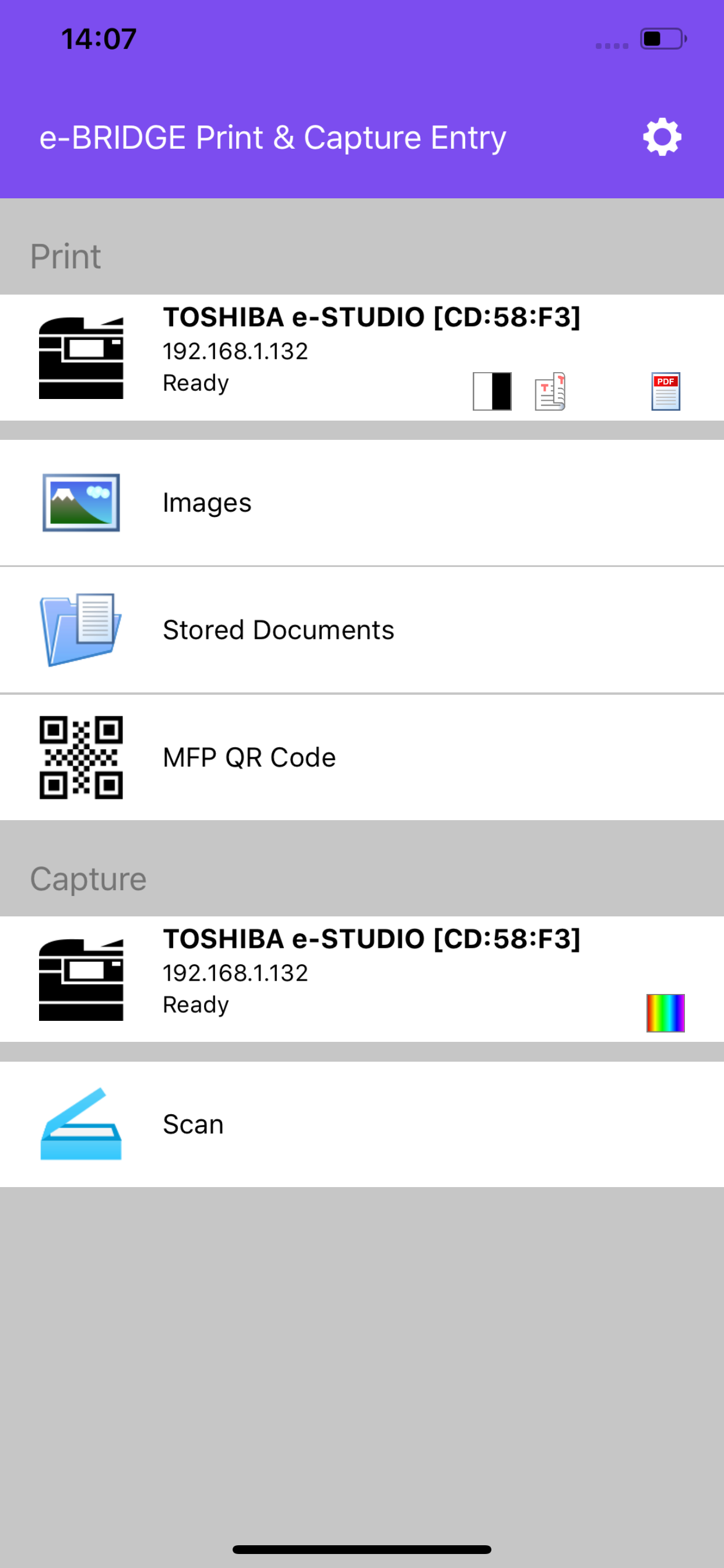Open the Settings gear in the title bar
Image resolution: width=724 pixels, height=1568 pixels.
click(662, 137)
